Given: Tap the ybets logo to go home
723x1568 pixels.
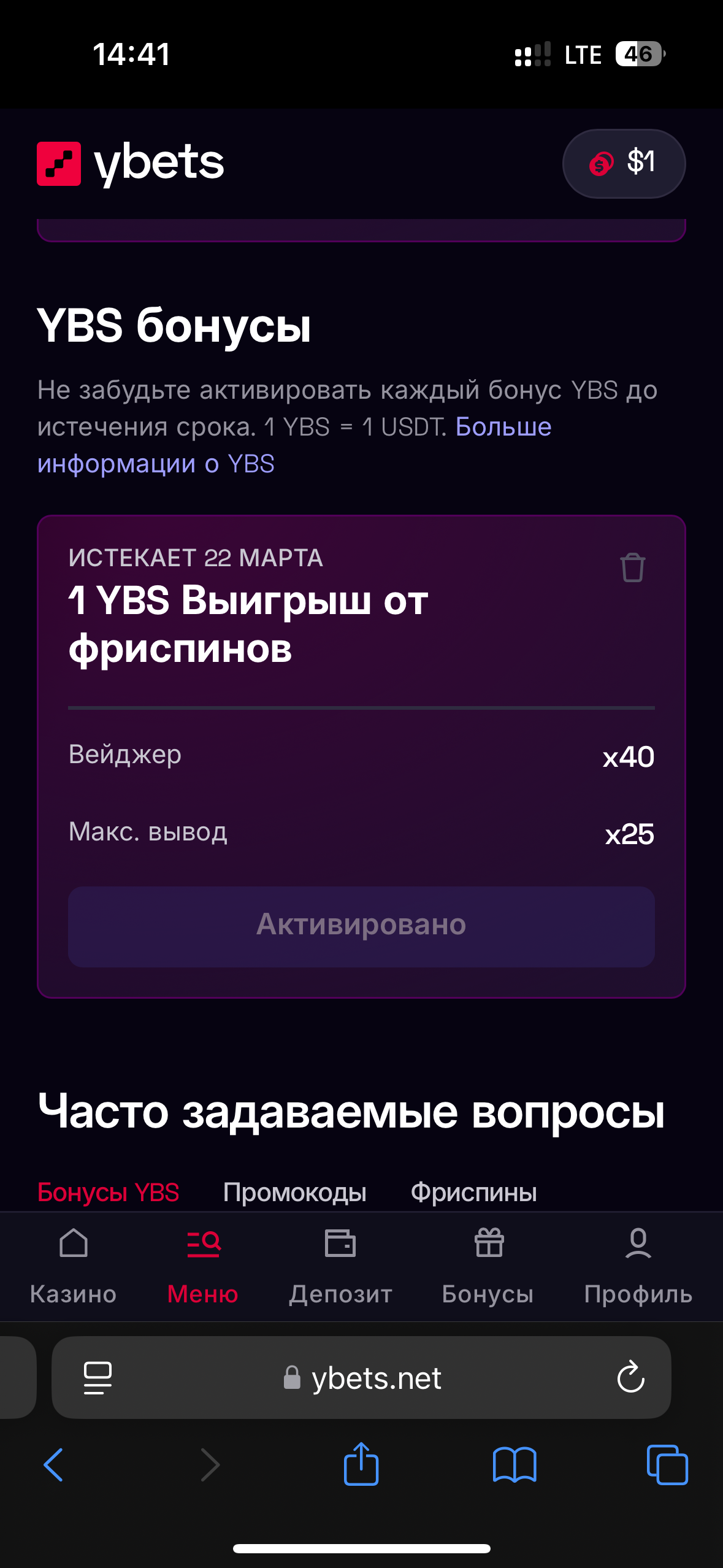Looking at the screenshot, I should point(131,163).
